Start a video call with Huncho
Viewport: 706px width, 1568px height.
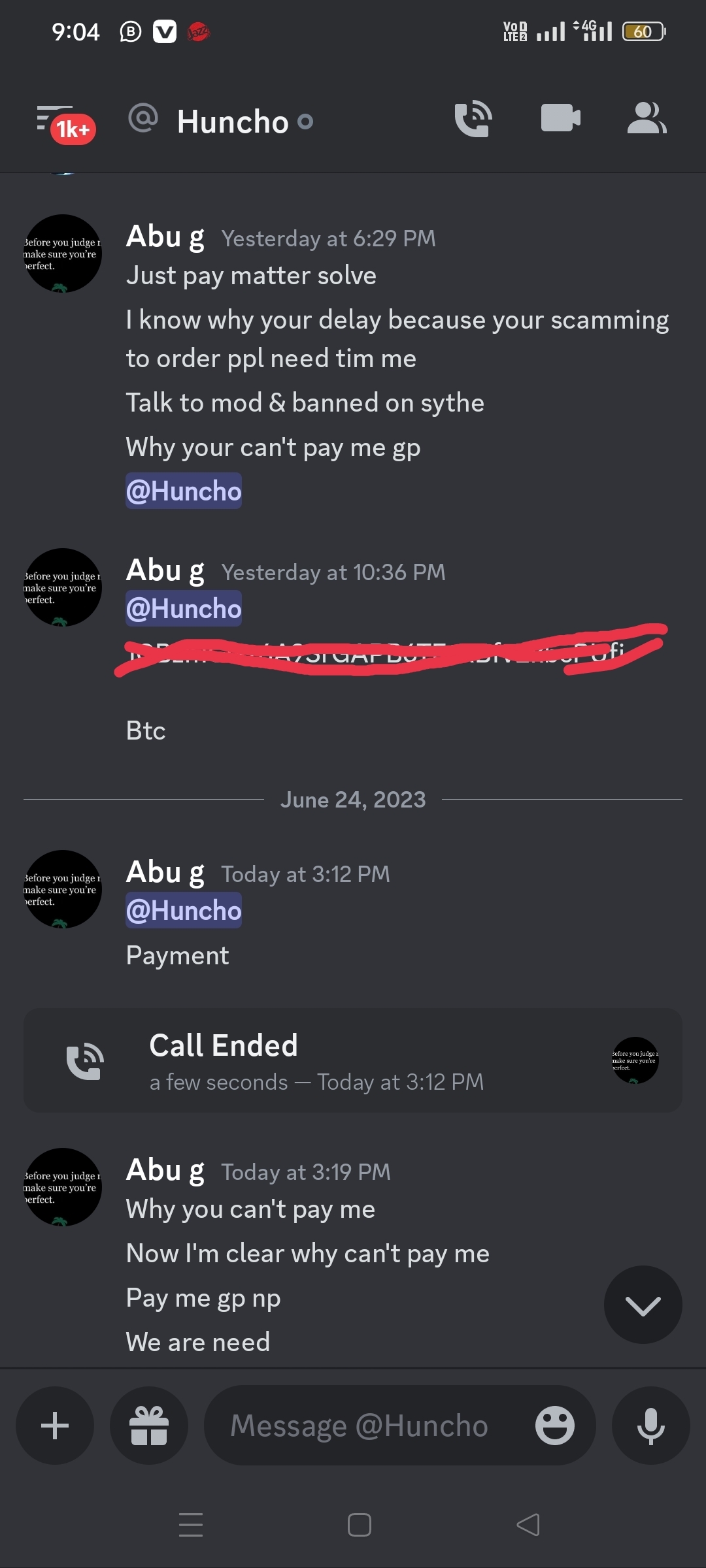click(560, 118)
